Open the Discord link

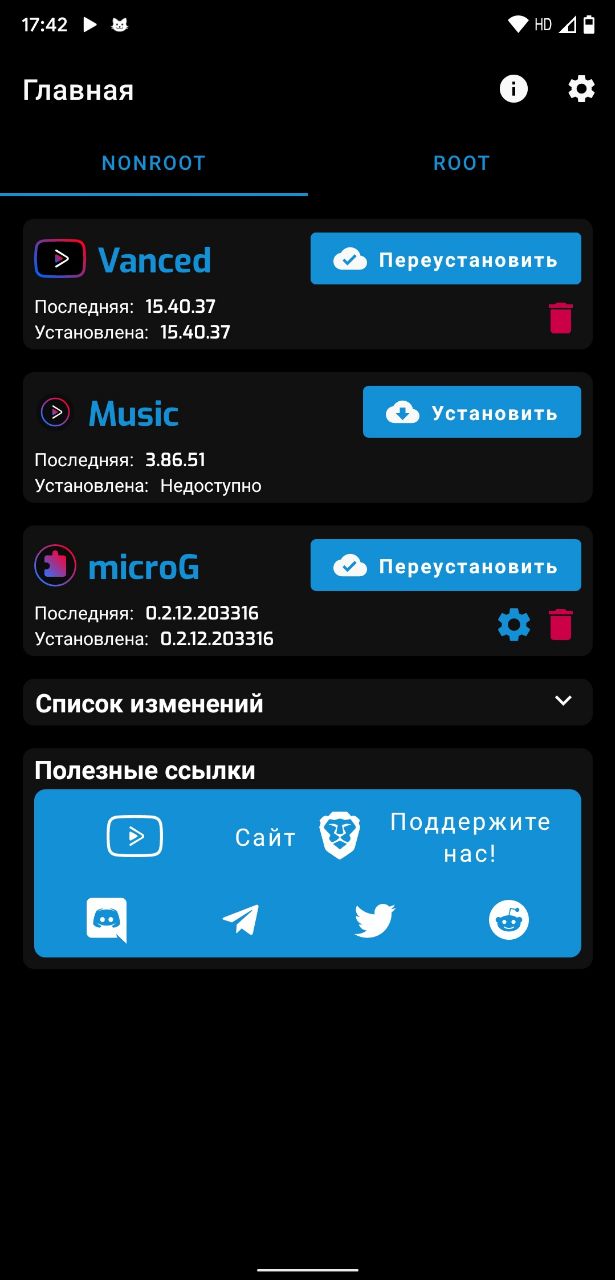(x=106, y=920)
